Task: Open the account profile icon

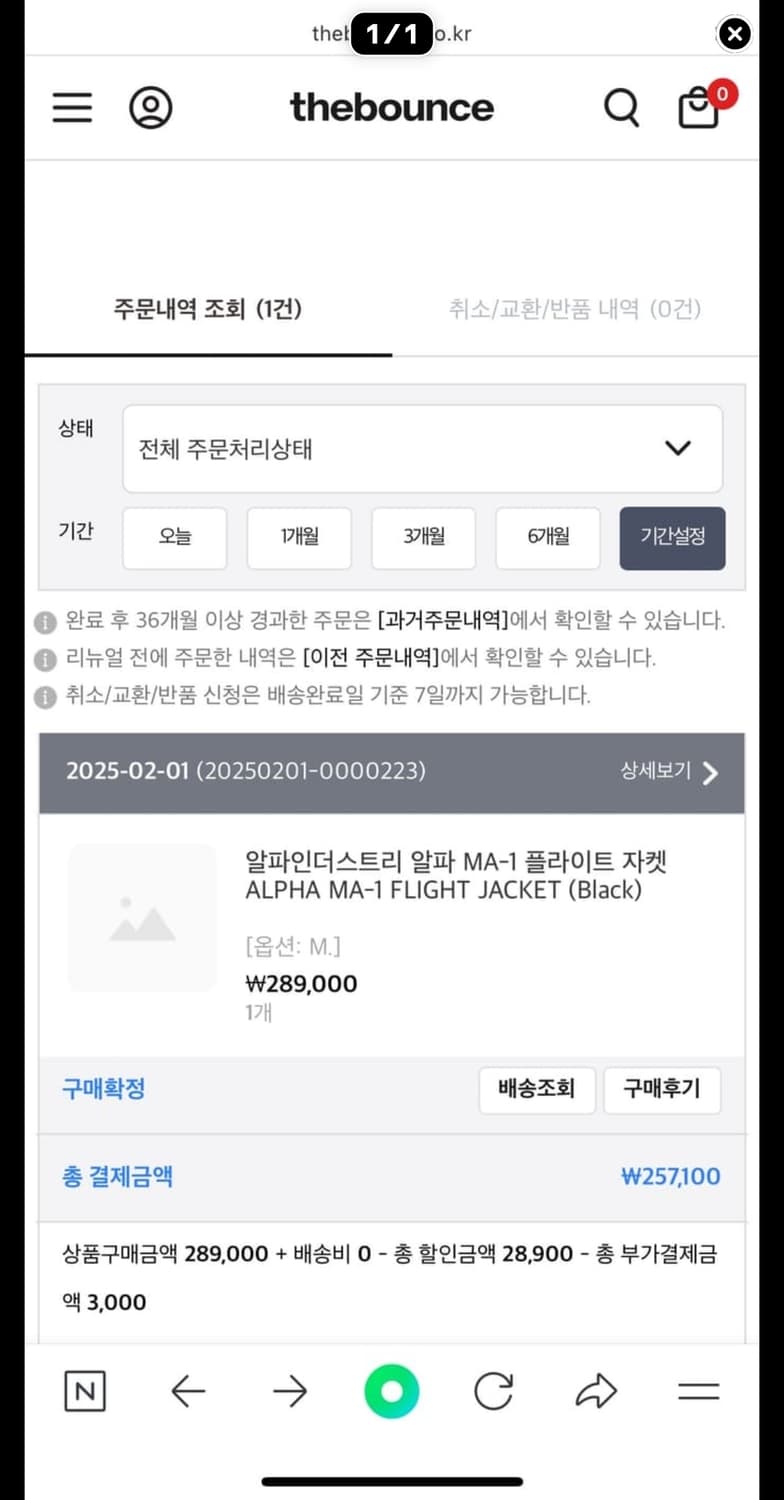Action: pos(151,107)
